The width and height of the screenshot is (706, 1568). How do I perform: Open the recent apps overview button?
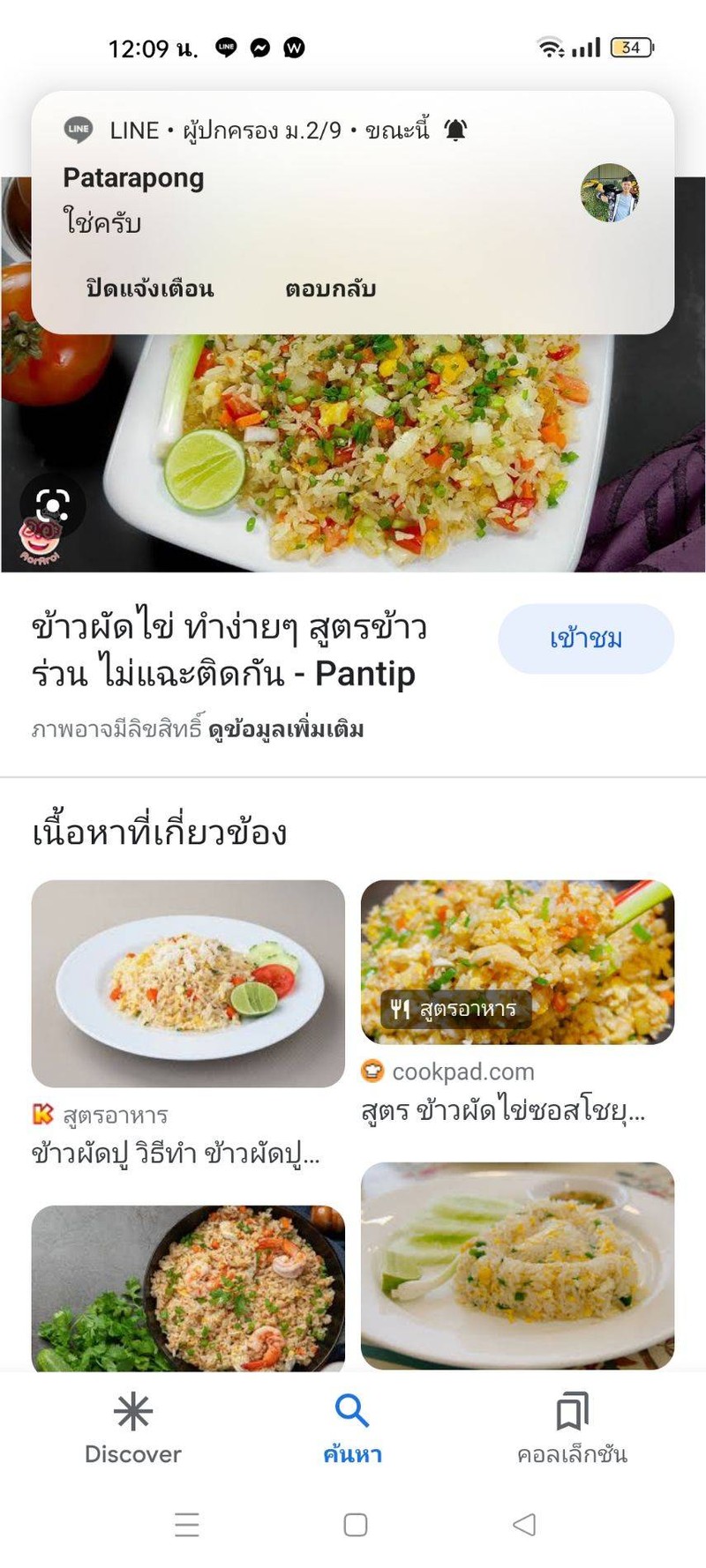[x=187, y=1524]
